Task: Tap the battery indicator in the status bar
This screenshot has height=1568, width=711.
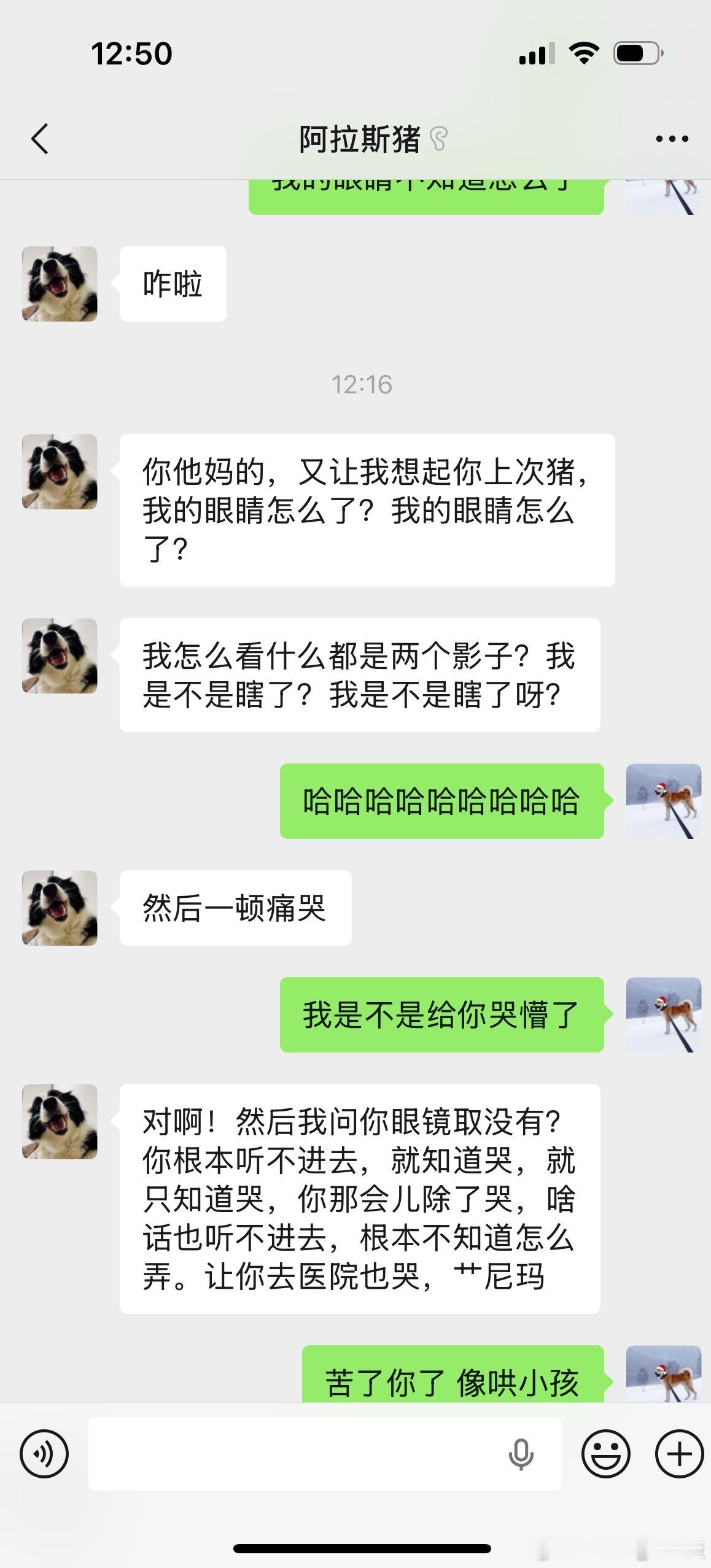Action: tap(639, 54)
